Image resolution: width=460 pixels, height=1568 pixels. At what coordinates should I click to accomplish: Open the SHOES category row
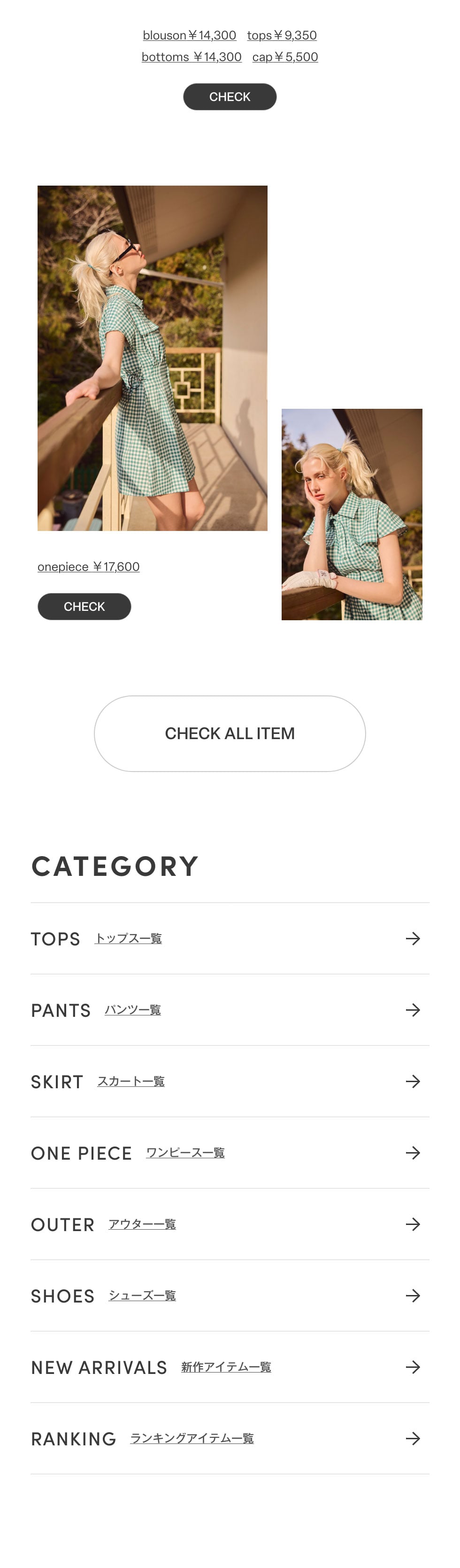[230, 1296]
